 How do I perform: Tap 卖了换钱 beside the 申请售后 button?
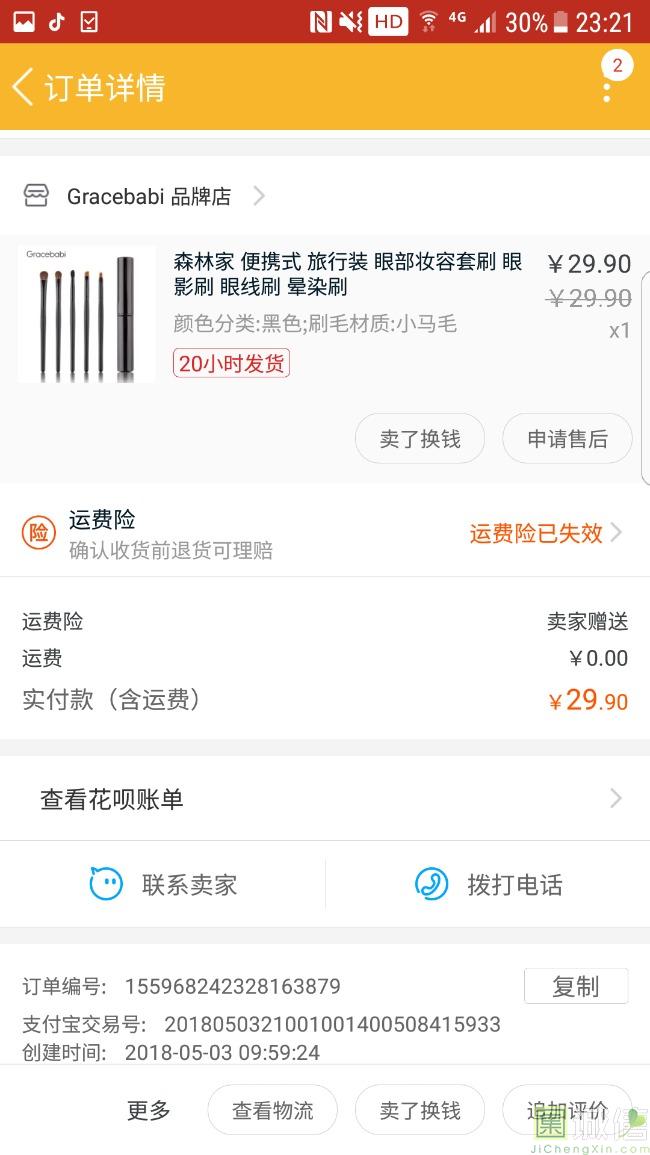(x=420, y=439)
